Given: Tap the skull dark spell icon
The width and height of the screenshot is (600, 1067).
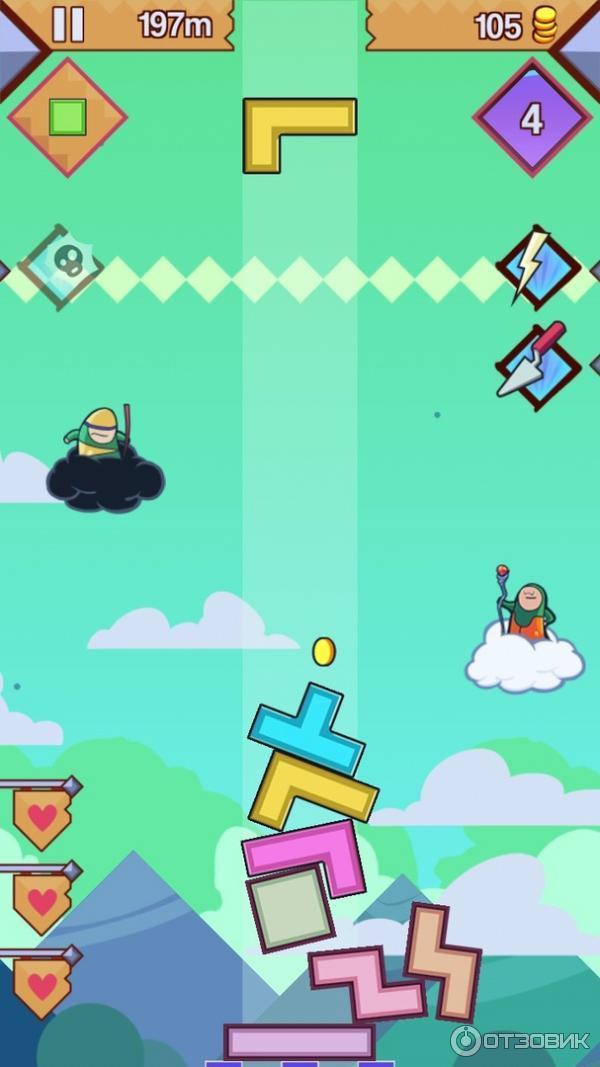Looking at the screenshot, I should (x=61, y=266).
